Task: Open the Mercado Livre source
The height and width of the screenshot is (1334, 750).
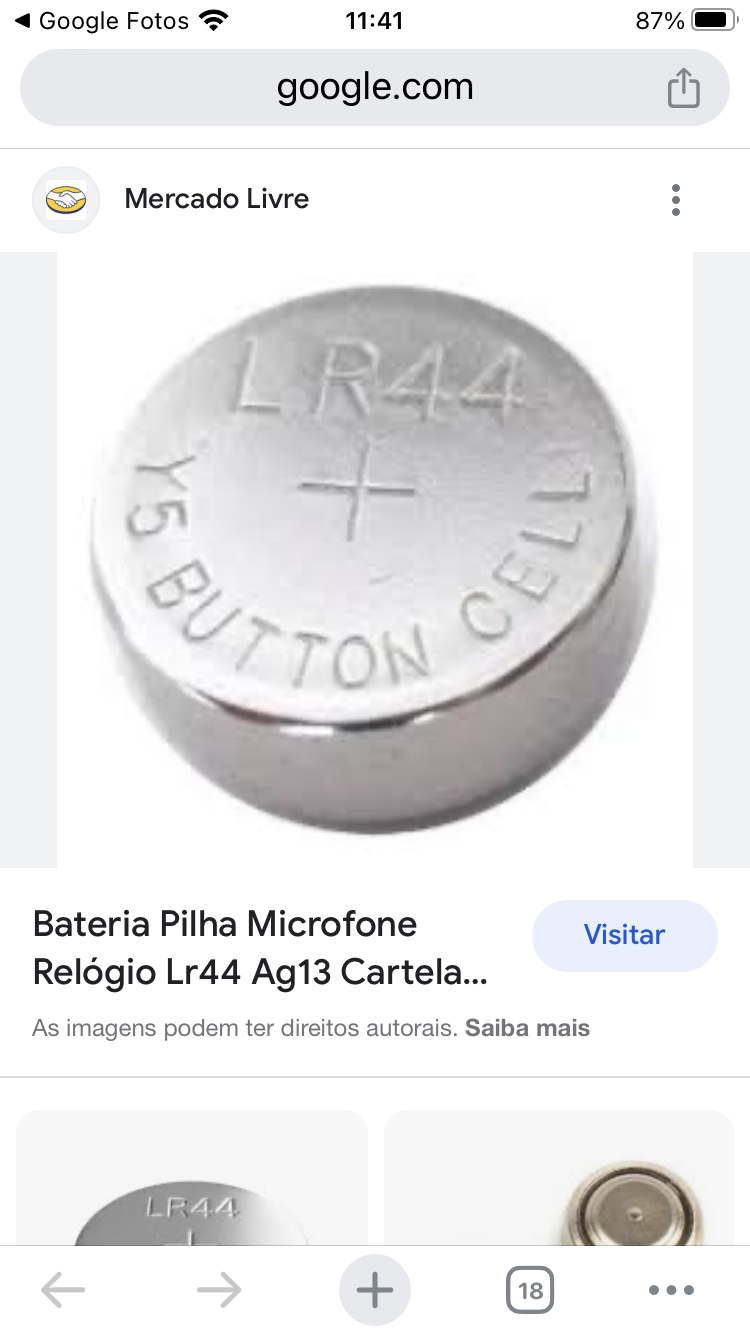Action: (216, 199)
